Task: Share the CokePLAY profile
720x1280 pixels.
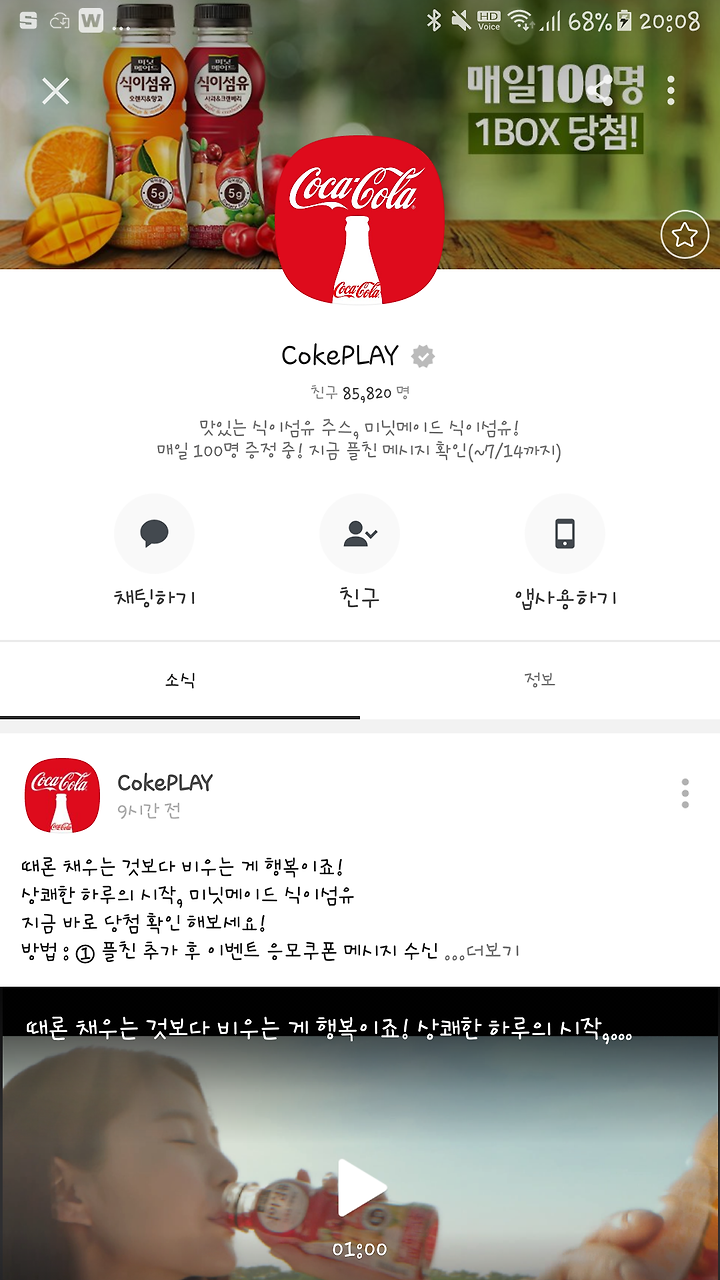Action: 600,90
